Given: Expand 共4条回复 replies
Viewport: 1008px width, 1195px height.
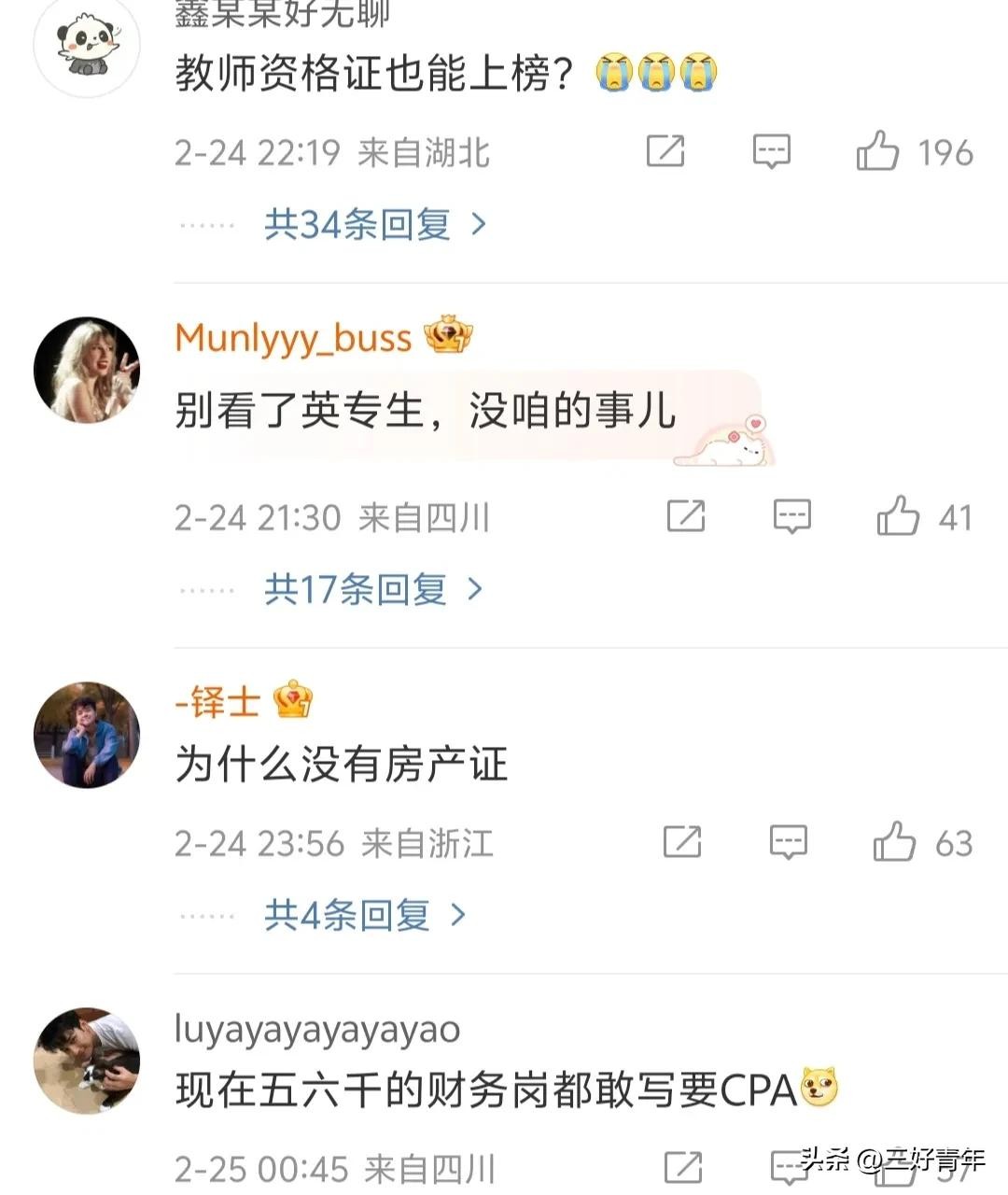Looking at the screenshot, I should click(x=364, y=915).
